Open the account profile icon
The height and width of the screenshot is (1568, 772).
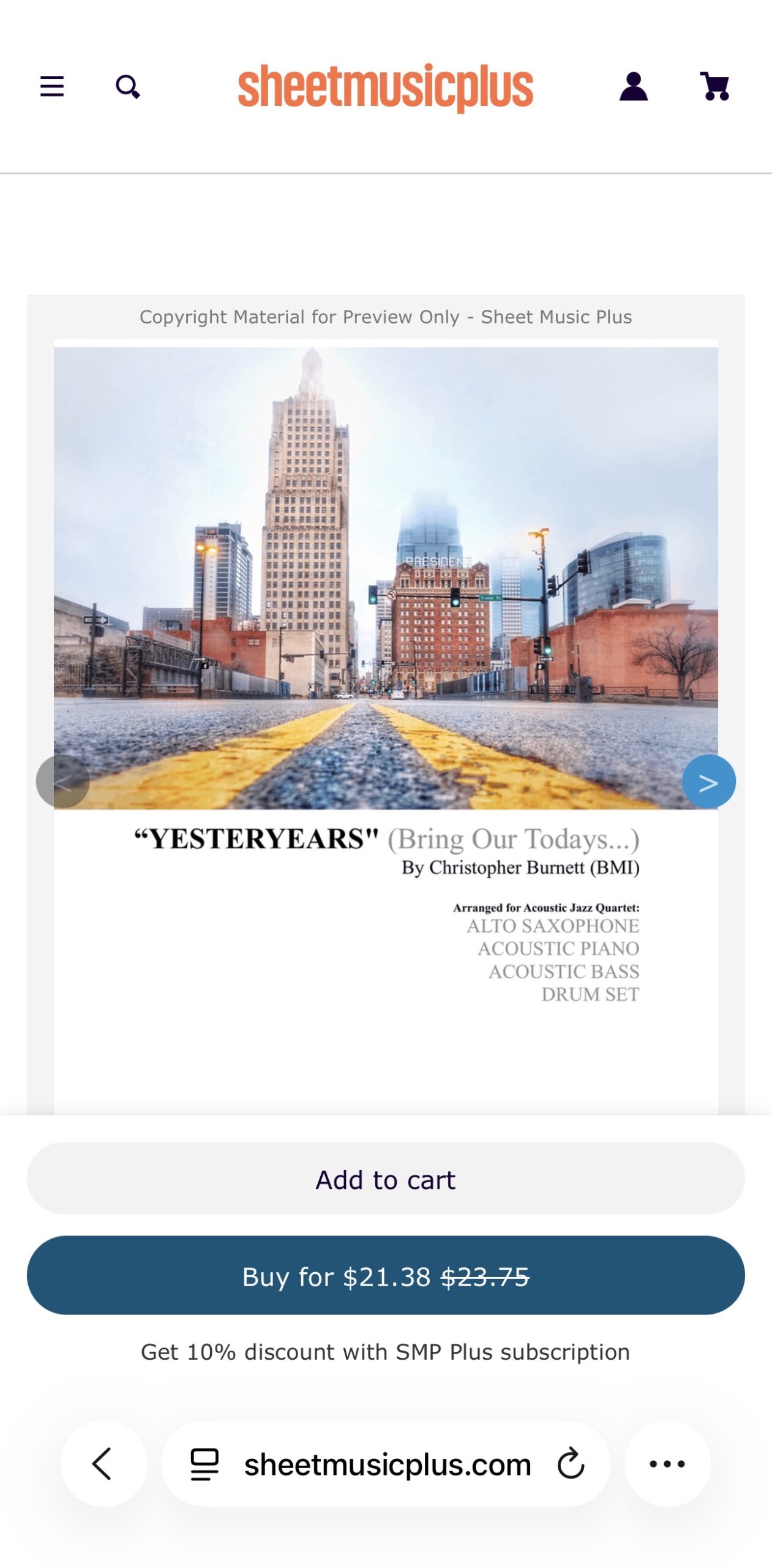point(633,86)
